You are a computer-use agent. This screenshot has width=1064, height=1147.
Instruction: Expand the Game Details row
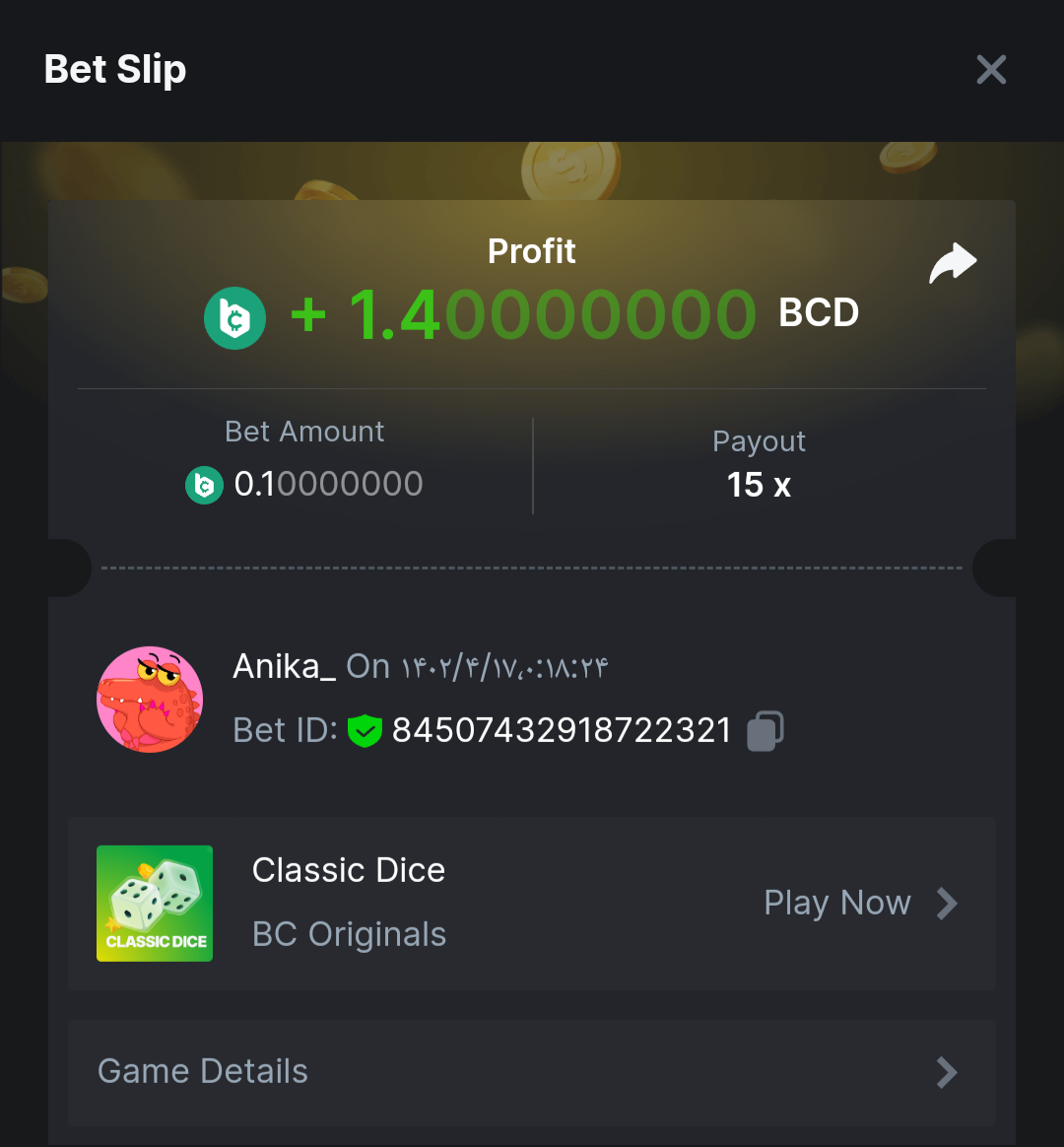point(532,1072)
